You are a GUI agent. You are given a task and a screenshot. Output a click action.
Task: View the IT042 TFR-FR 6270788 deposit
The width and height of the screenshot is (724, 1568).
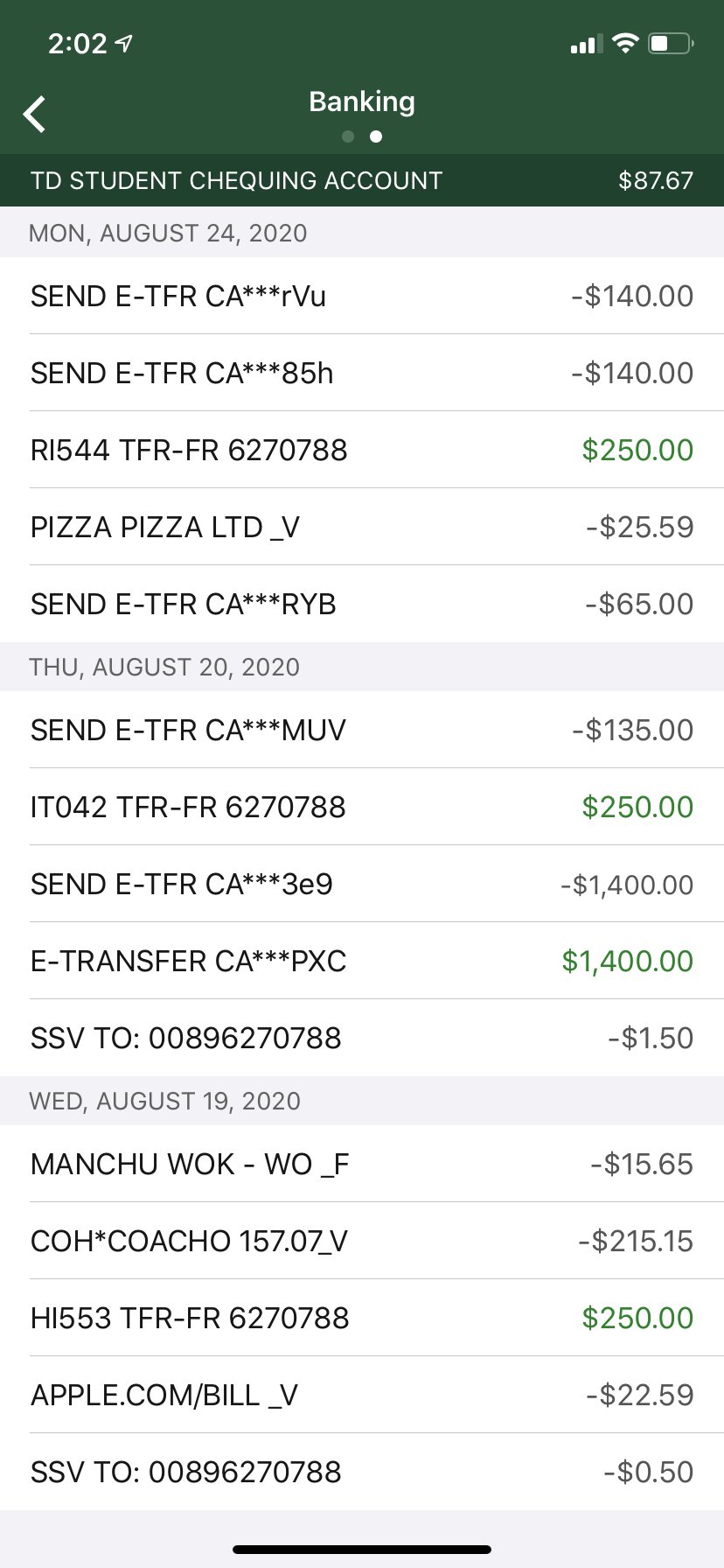[x=362, y=807]
